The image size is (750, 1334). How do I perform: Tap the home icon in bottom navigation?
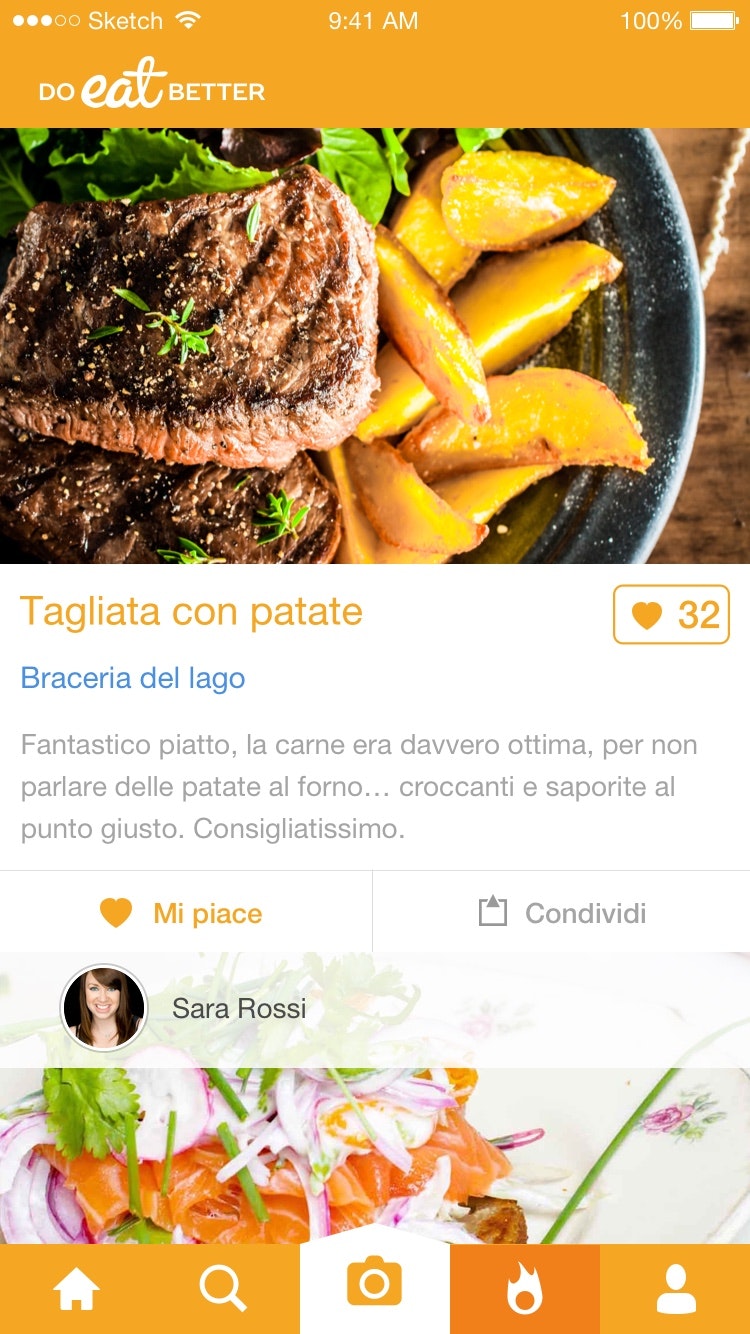[x=75, y=1288]
